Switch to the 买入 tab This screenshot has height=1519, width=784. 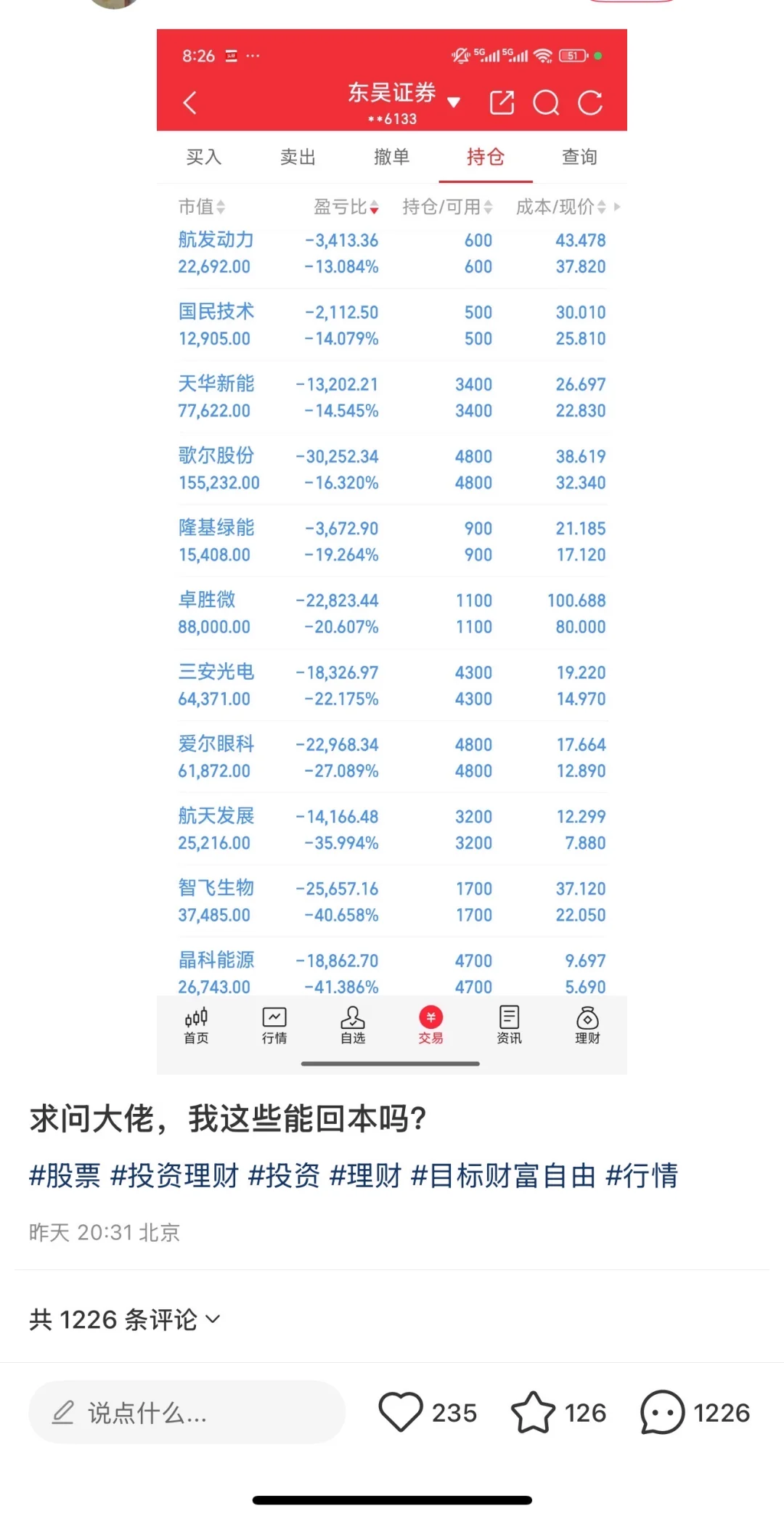(x=204, y=157)
